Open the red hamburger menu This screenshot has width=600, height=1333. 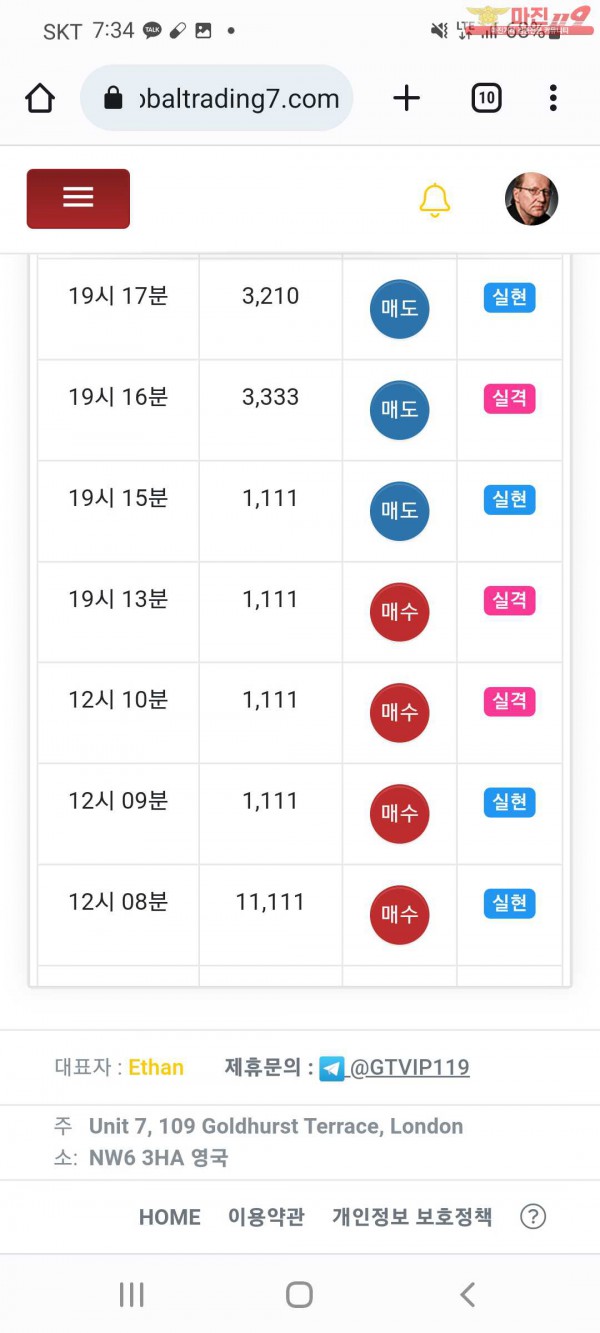click(78, 198)
